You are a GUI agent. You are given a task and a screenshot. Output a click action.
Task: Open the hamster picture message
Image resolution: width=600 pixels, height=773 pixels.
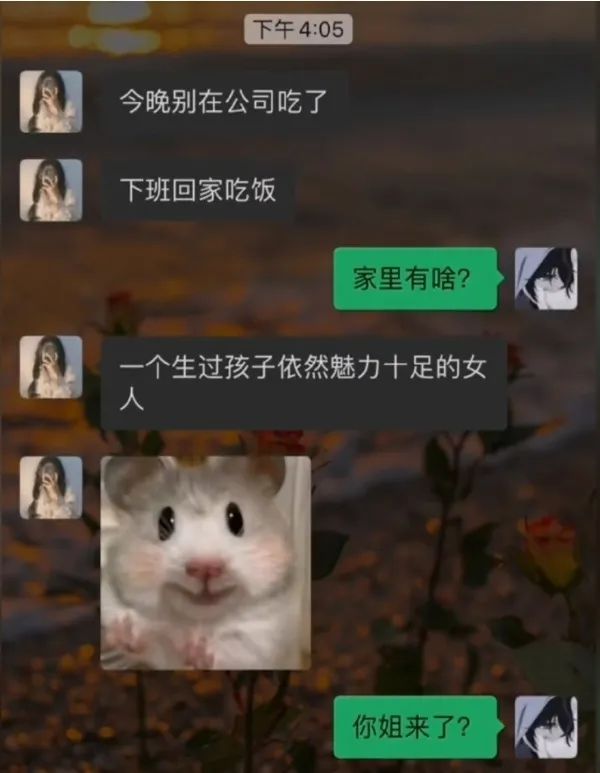(206, 562)
